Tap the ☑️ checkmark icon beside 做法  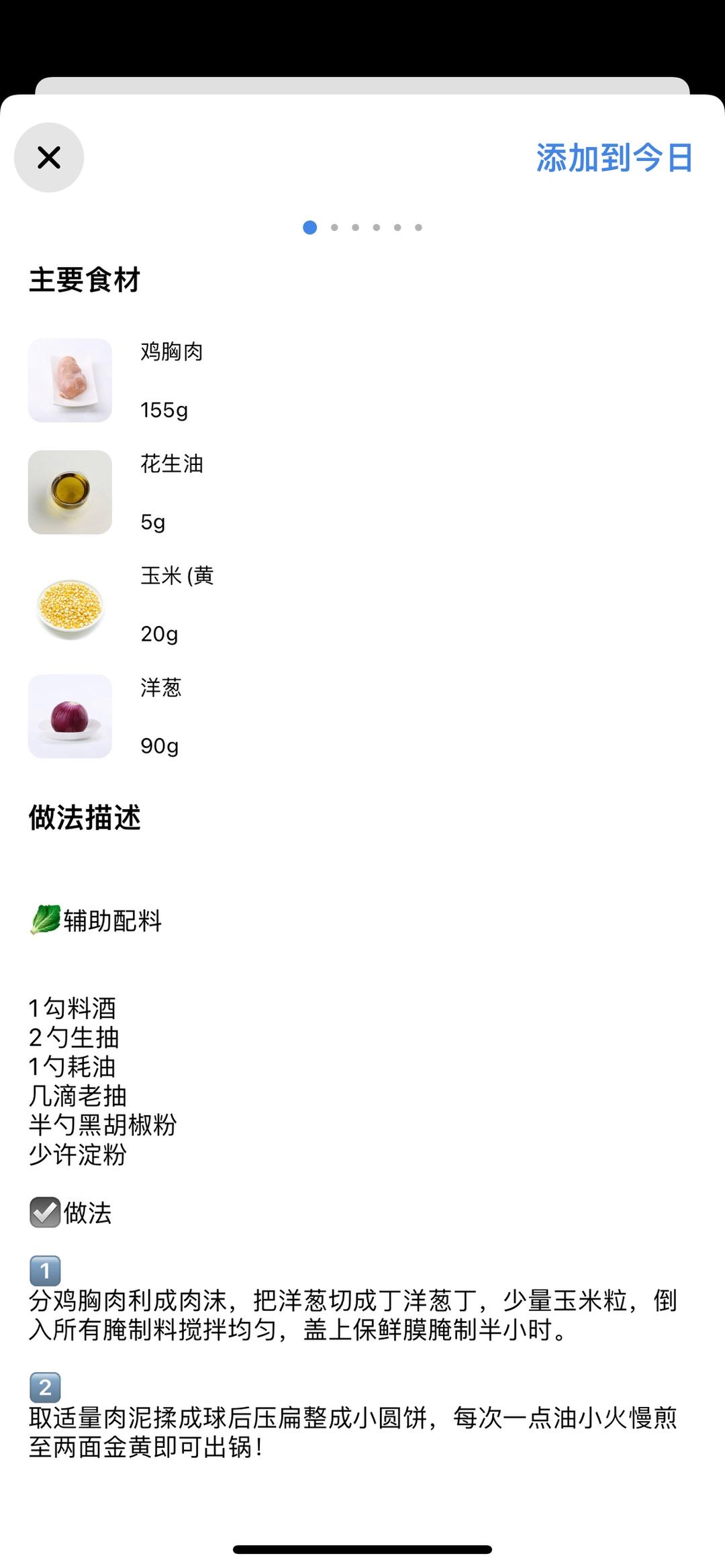pos(44,1212)
